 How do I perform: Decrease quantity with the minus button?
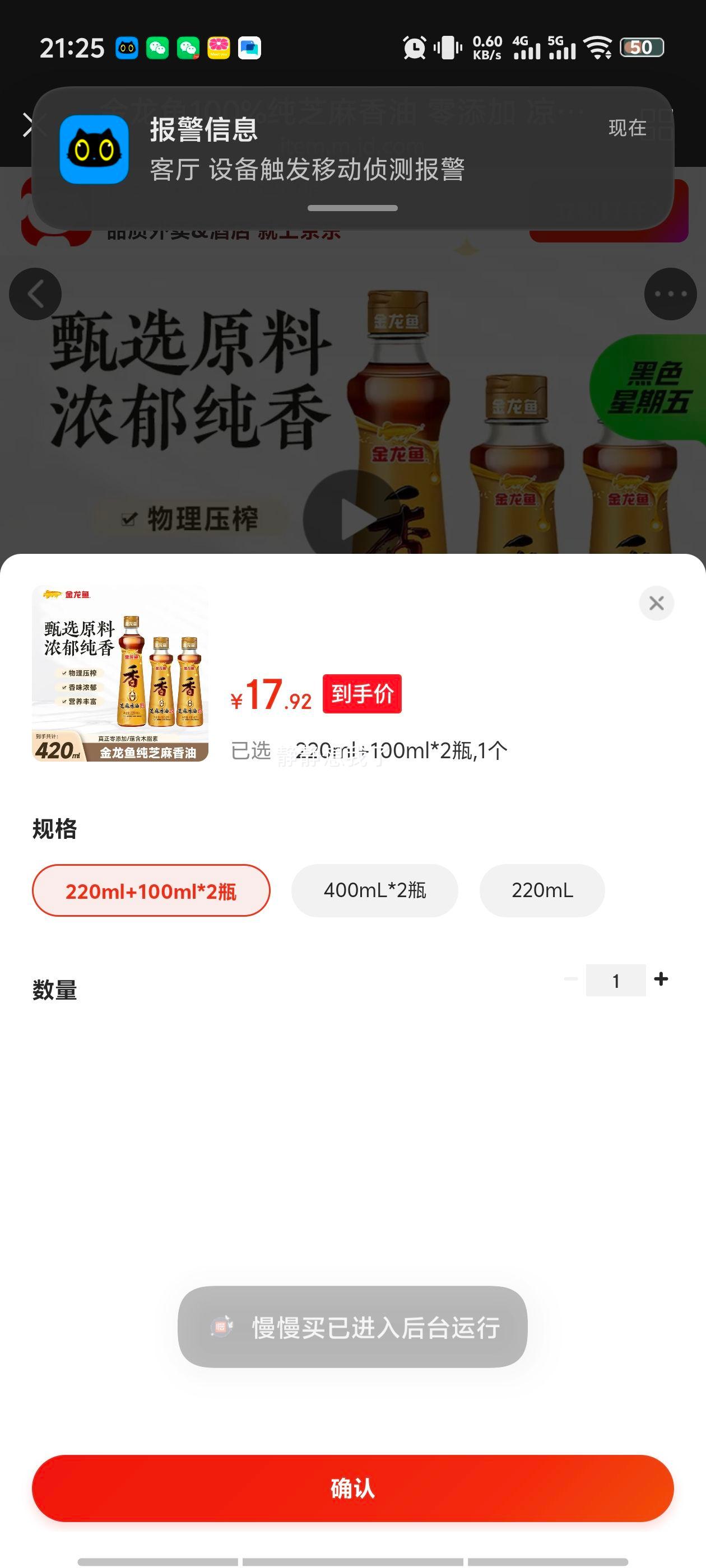tap(570, 979)
